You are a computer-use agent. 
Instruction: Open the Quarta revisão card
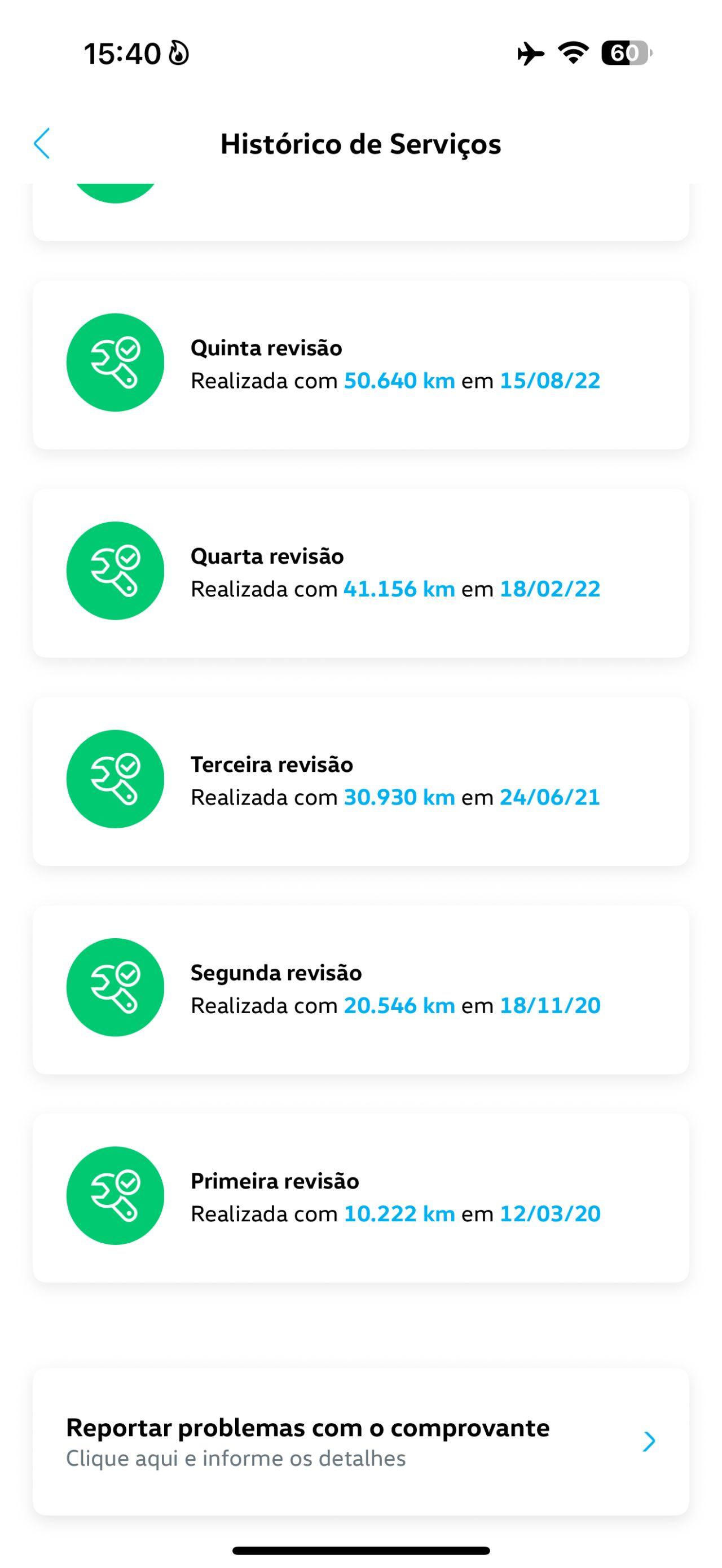[360, 573]
